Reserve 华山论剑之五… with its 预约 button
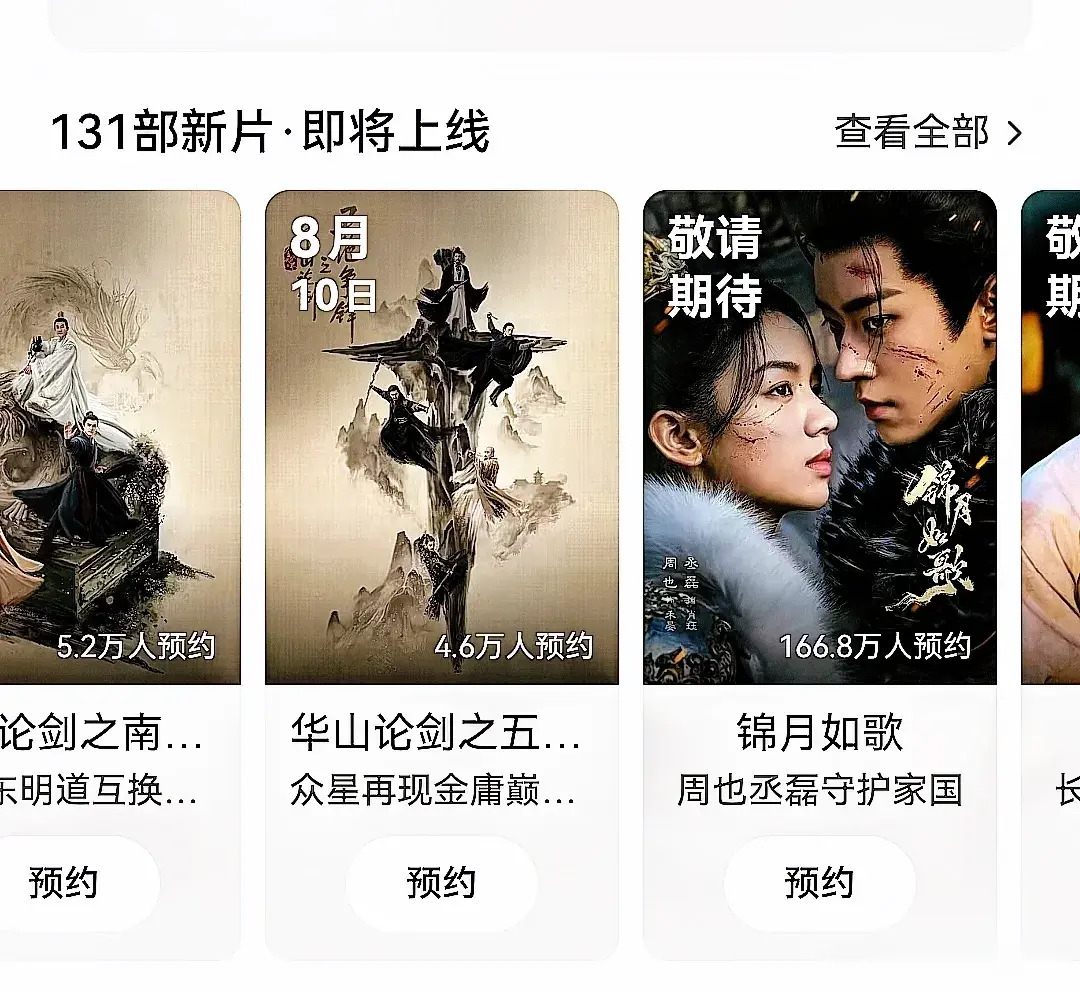 click(x=441, y=883)
